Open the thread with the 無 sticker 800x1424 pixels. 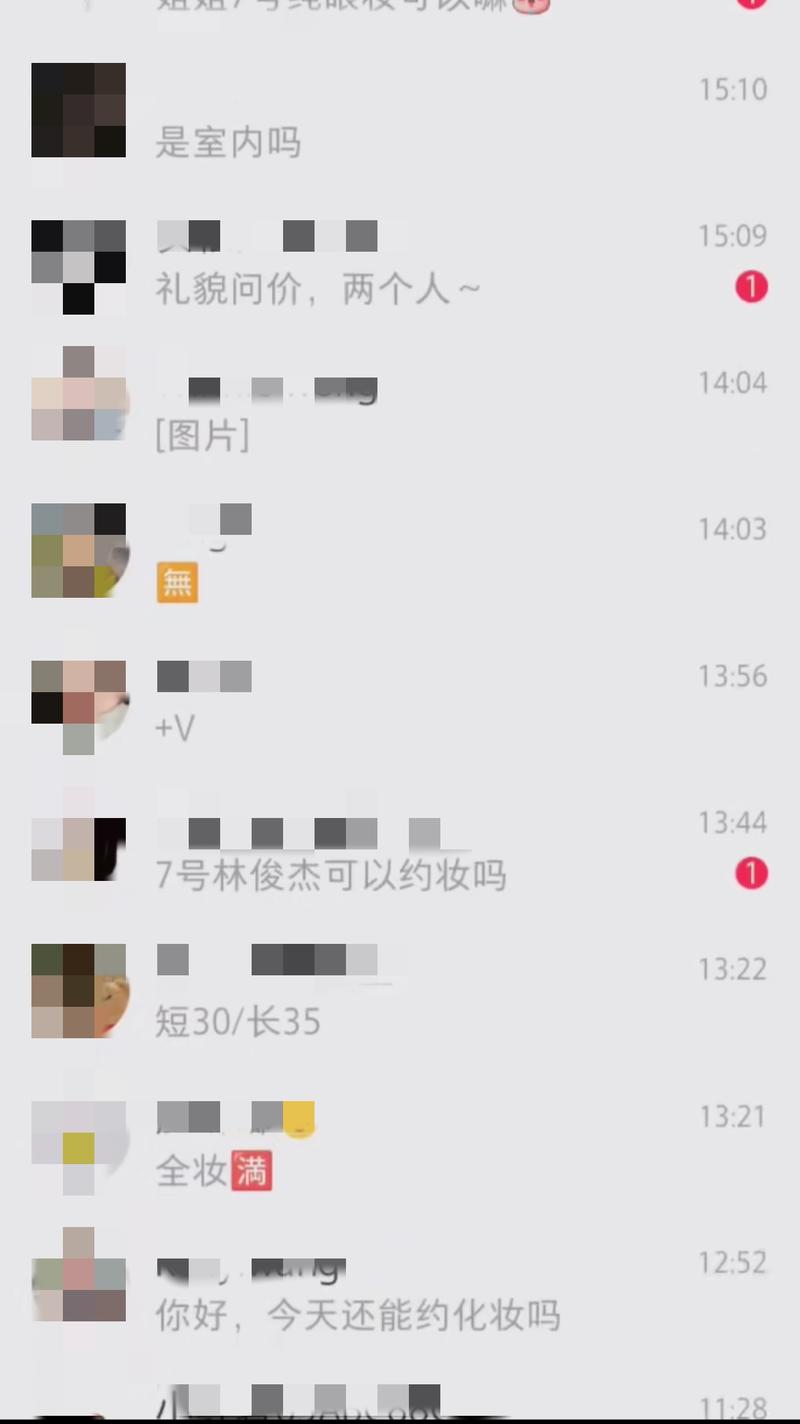point(400,556)
